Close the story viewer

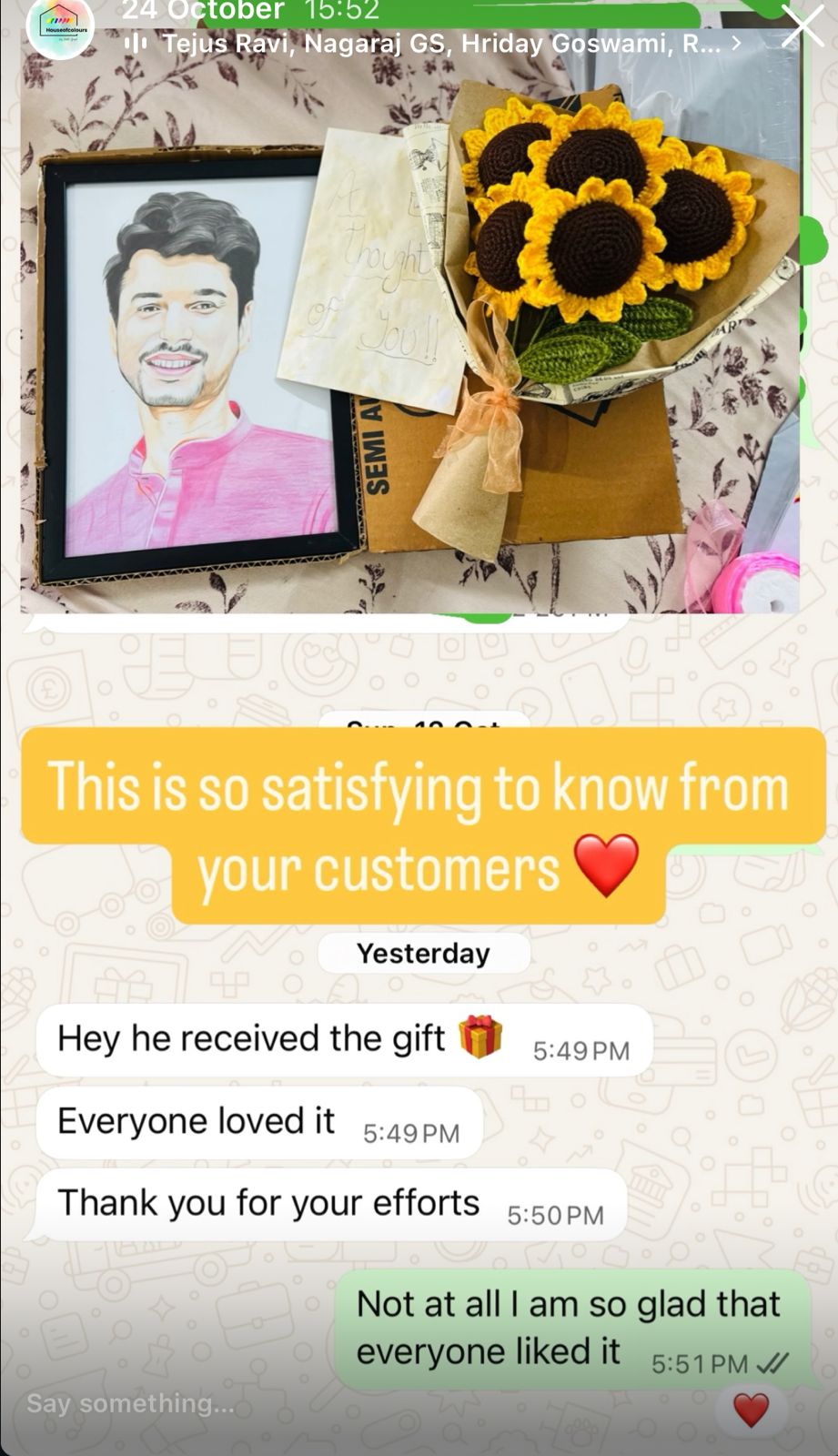click(x=802, y=27)
